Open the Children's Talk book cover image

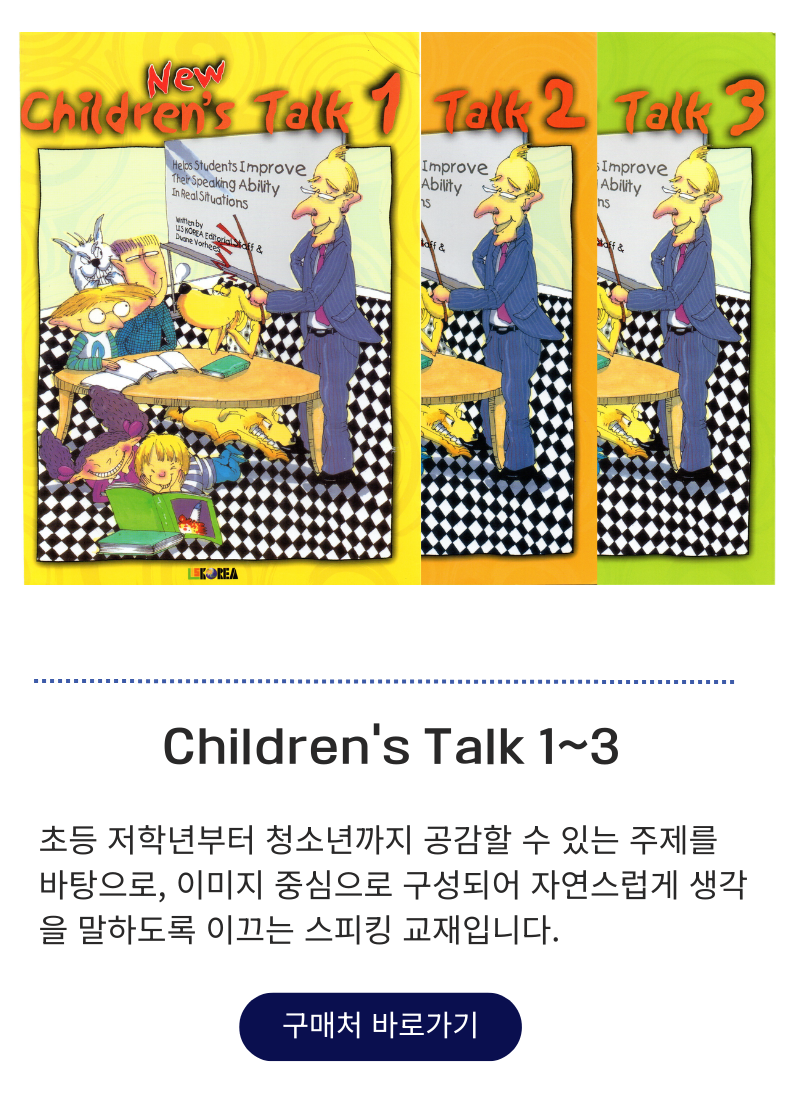coord(397,308)
